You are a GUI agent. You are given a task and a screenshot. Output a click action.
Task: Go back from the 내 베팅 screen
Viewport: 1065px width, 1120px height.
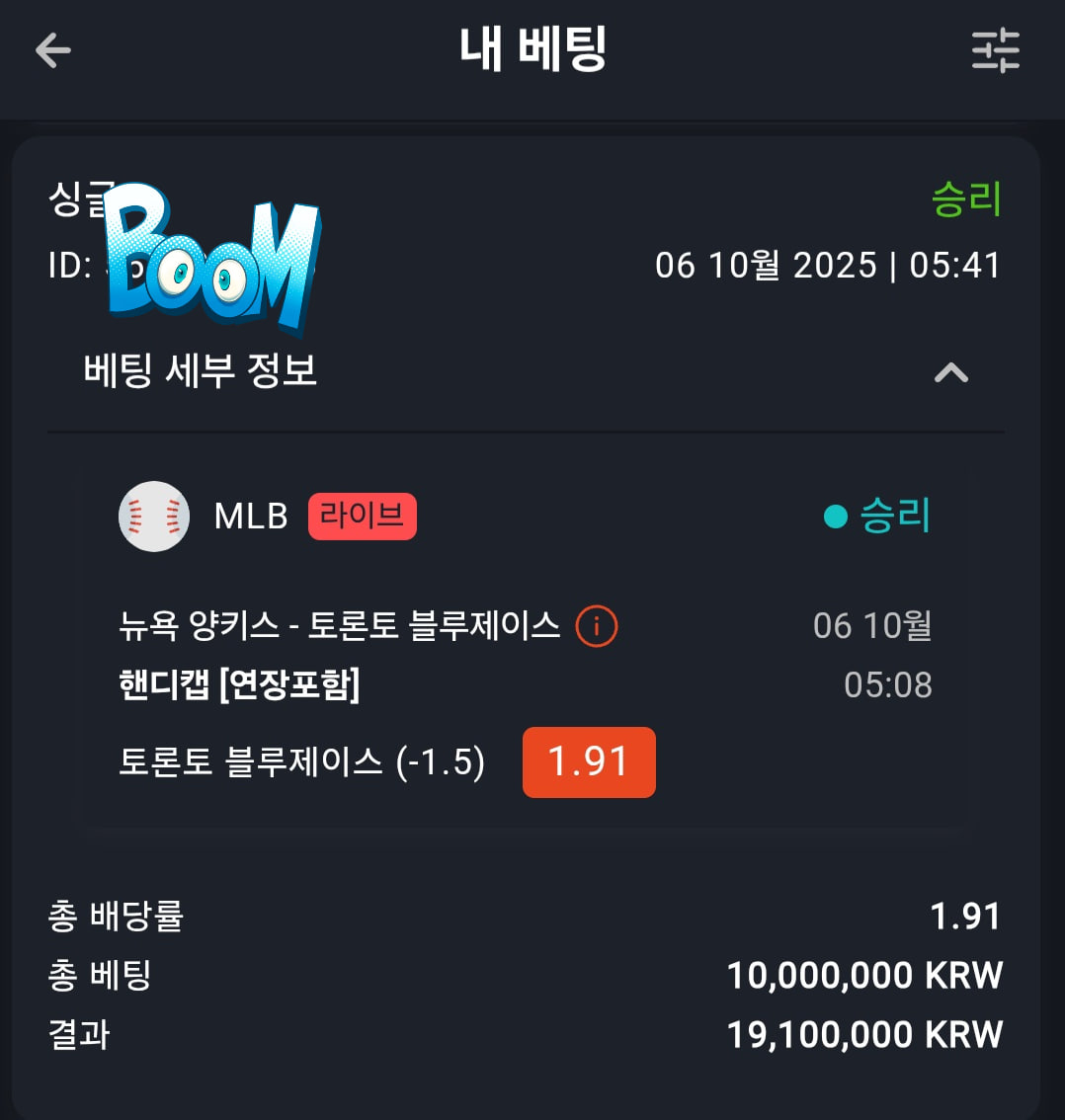[x=53, y=50]
